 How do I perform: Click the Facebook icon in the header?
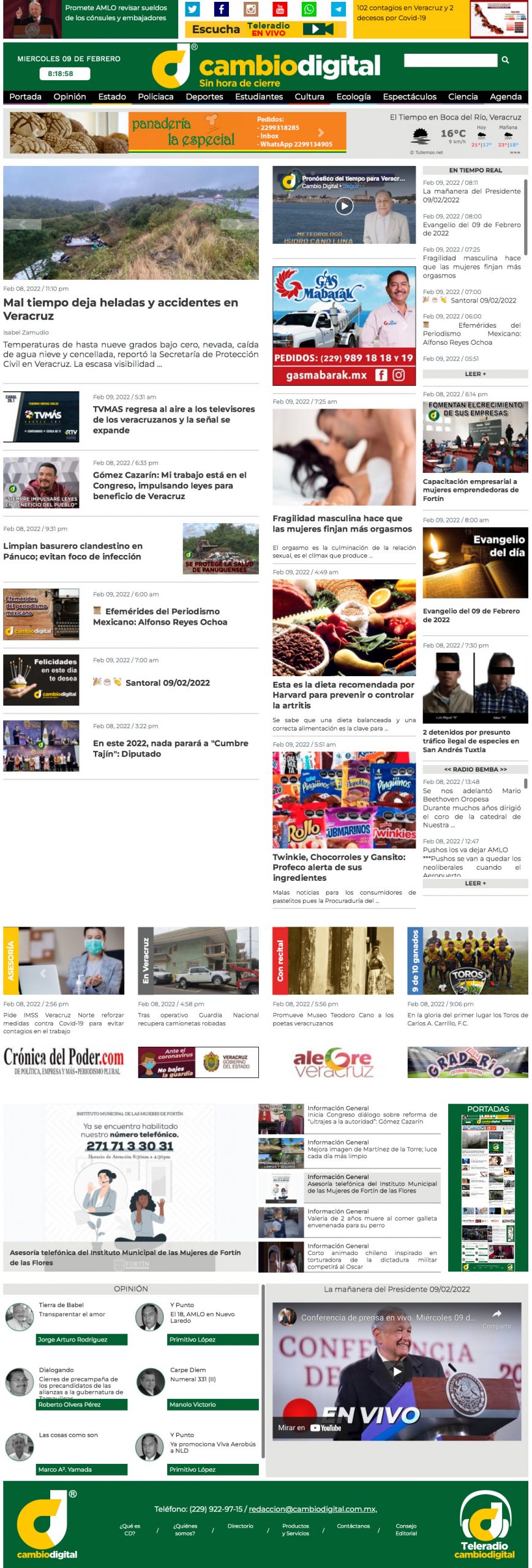pos(221,9)
